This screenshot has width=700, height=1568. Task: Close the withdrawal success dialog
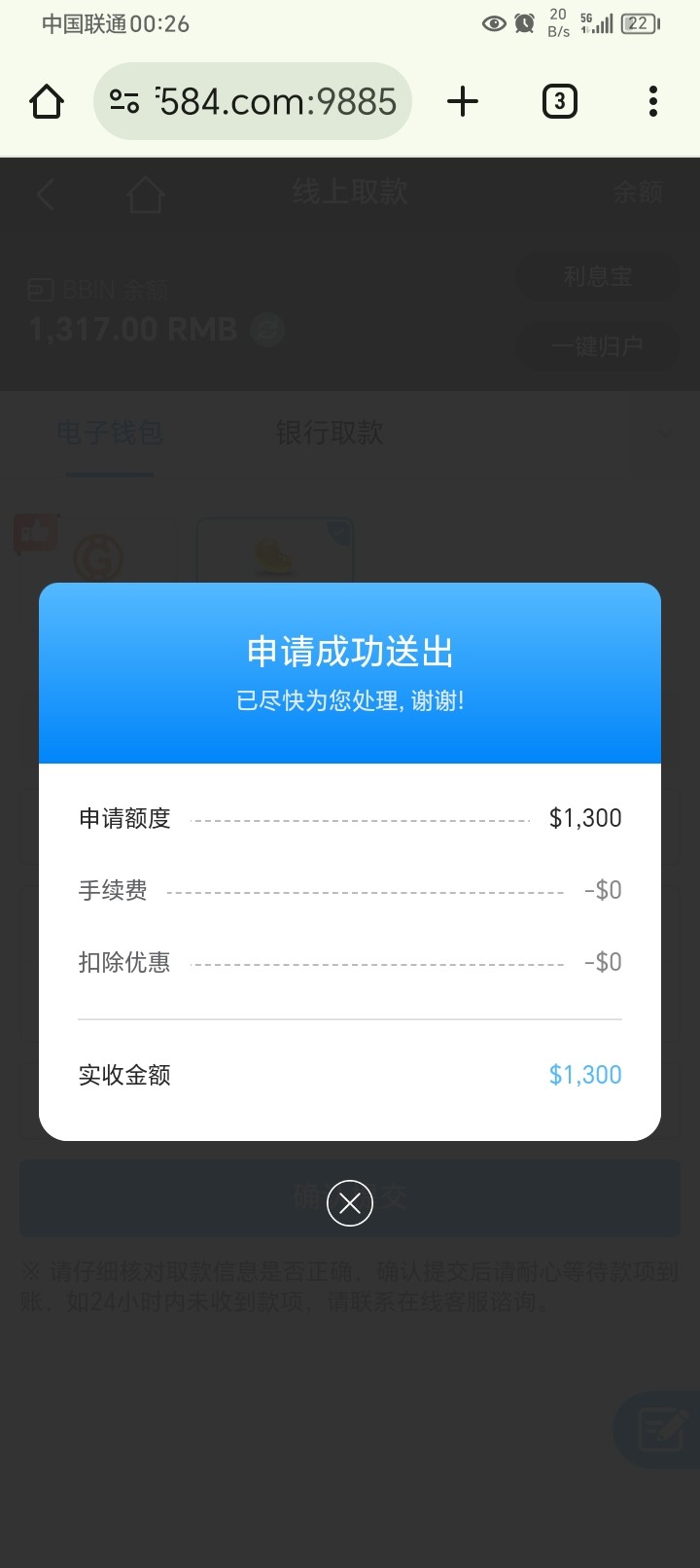point(350,1203)
